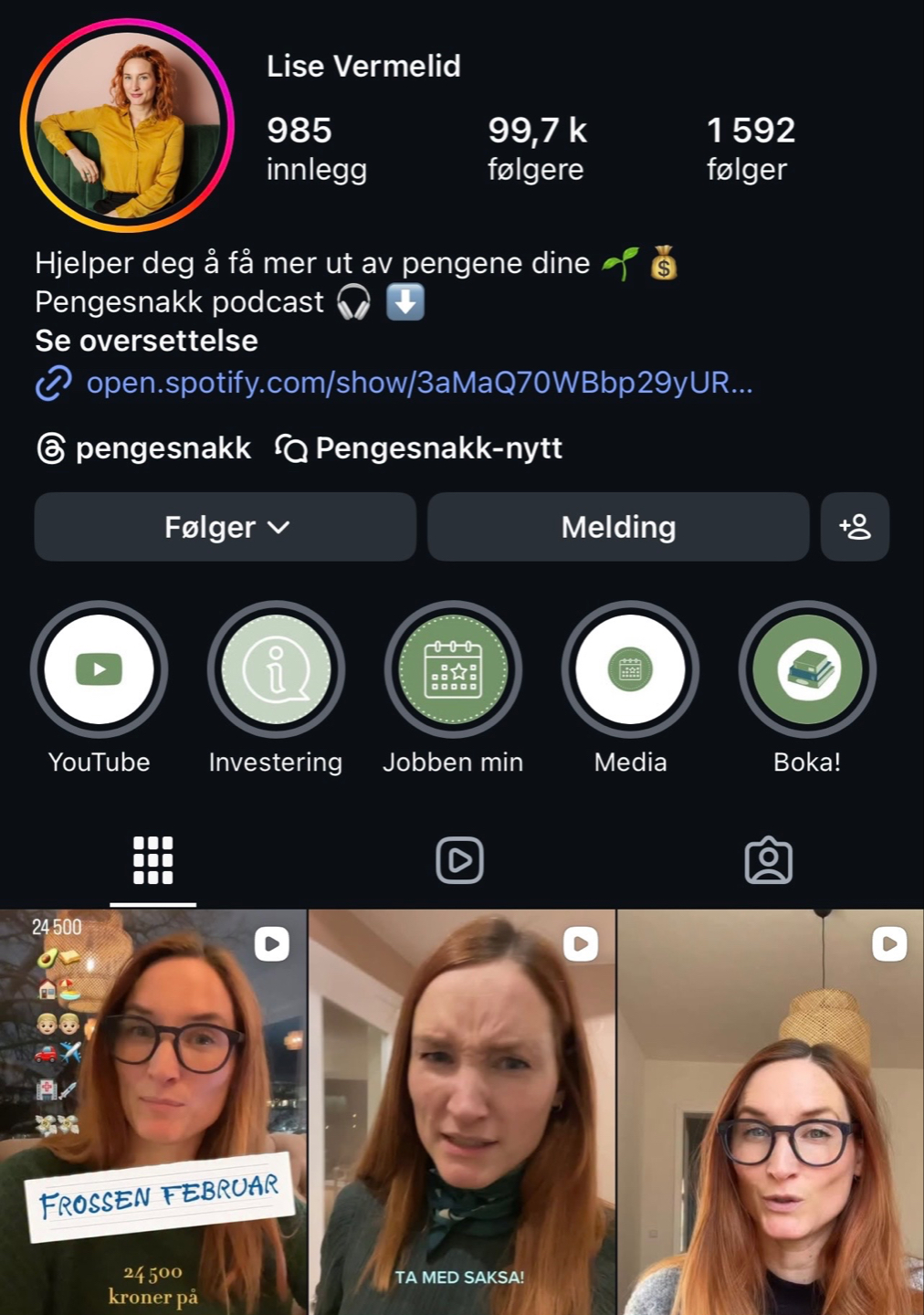Image resolution: width=924 pixels, height=1315 pixels.
Task: Play the TA MED SAKSA! reel
Action: [x=461, y=1111]
